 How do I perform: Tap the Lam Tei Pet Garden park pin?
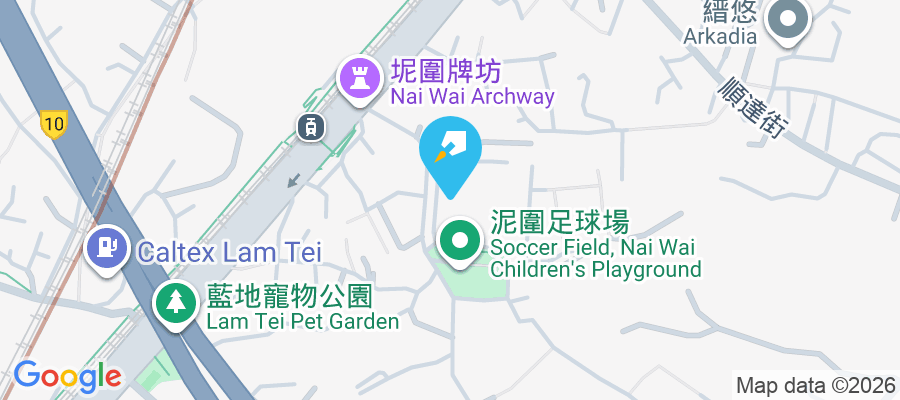pos(177,301)
